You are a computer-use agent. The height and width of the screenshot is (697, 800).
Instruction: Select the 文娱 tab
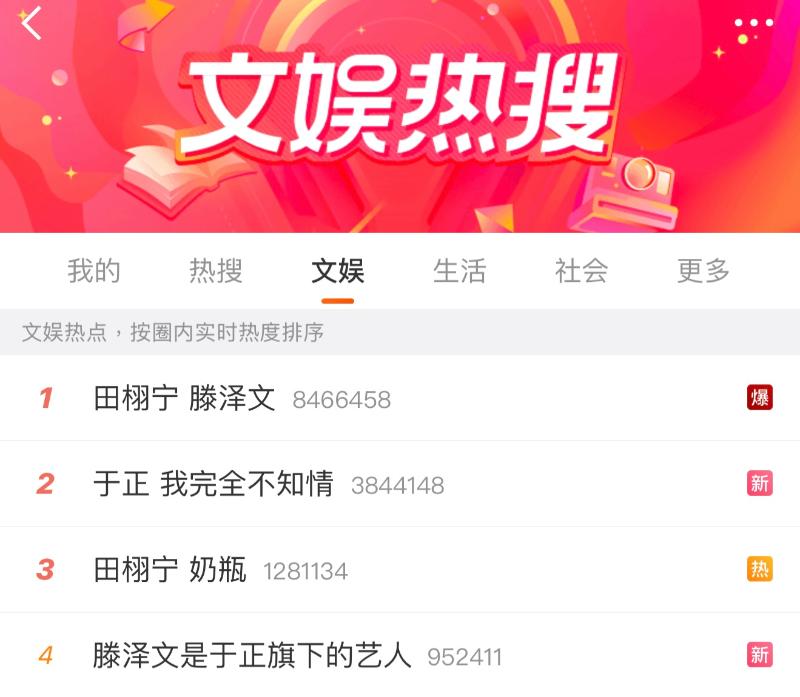pos(338,271)
